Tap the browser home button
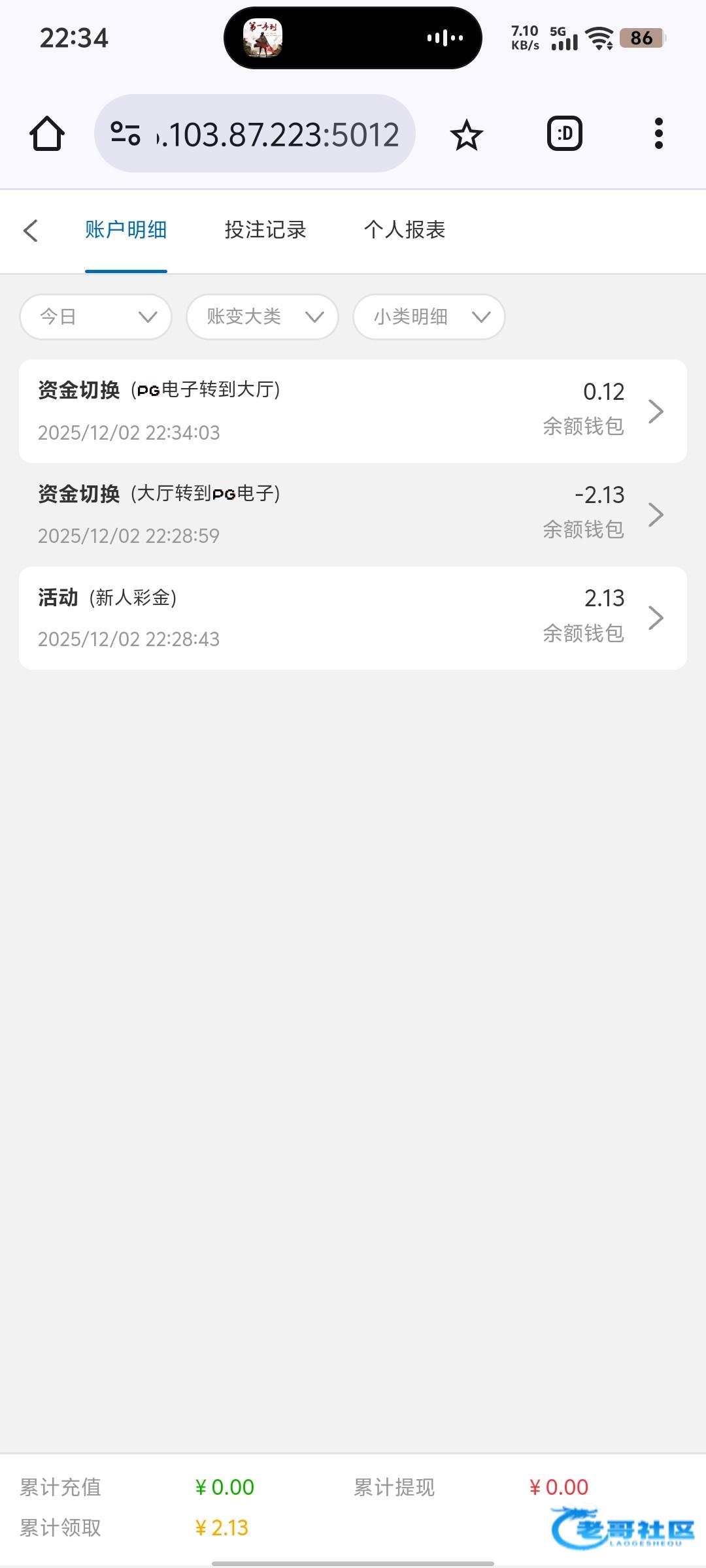The image size is (706, 1568). [47, 134]
